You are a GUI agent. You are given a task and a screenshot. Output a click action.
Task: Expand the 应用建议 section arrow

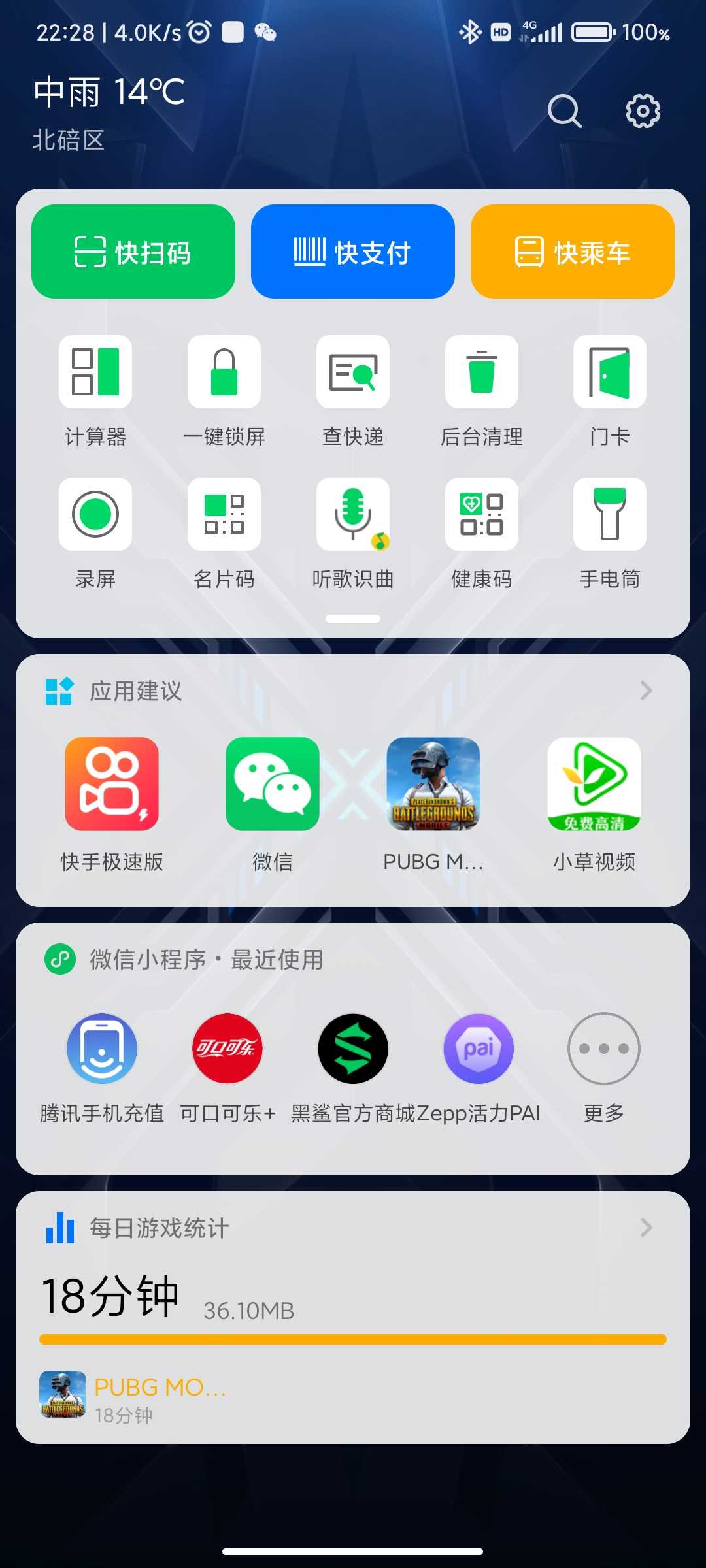[646, 691]
